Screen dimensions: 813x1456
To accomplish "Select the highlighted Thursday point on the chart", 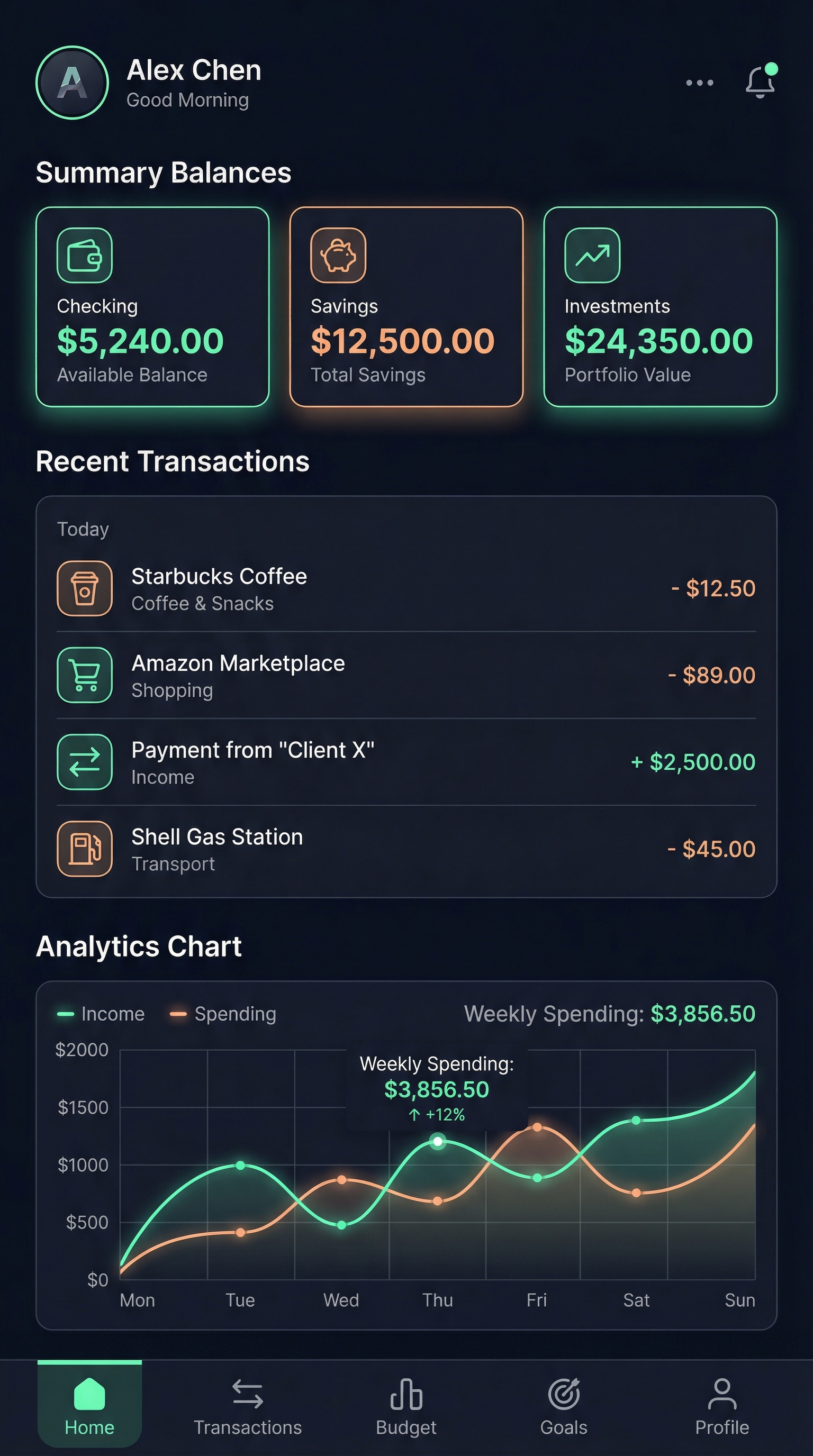I will point(438,1141).
